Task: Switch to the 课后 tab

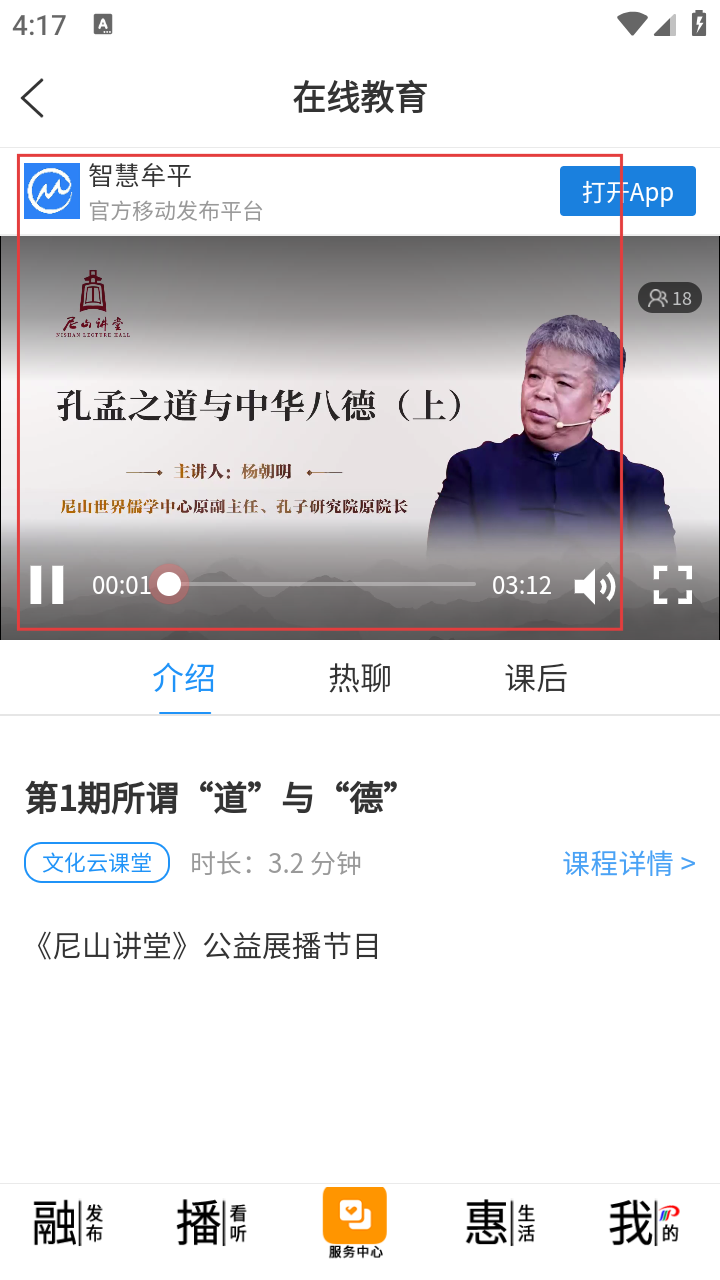Action: [536, 678]
